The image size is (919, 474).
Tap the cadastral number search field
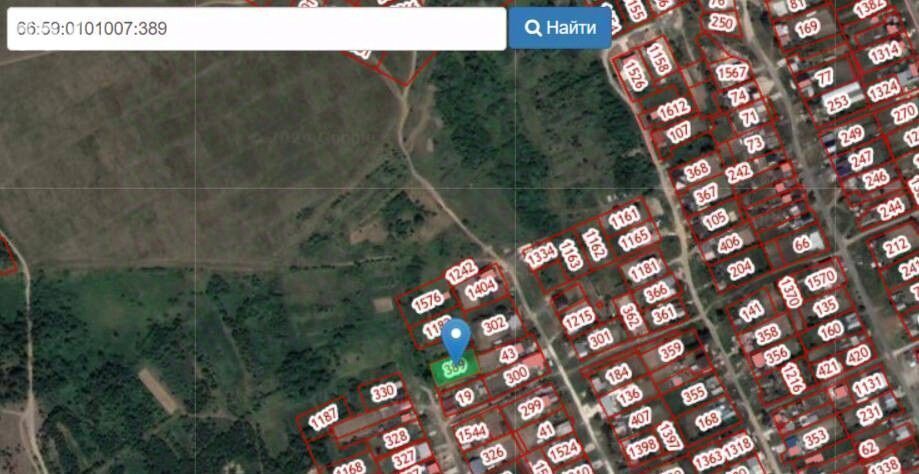(x=255, y=29)
